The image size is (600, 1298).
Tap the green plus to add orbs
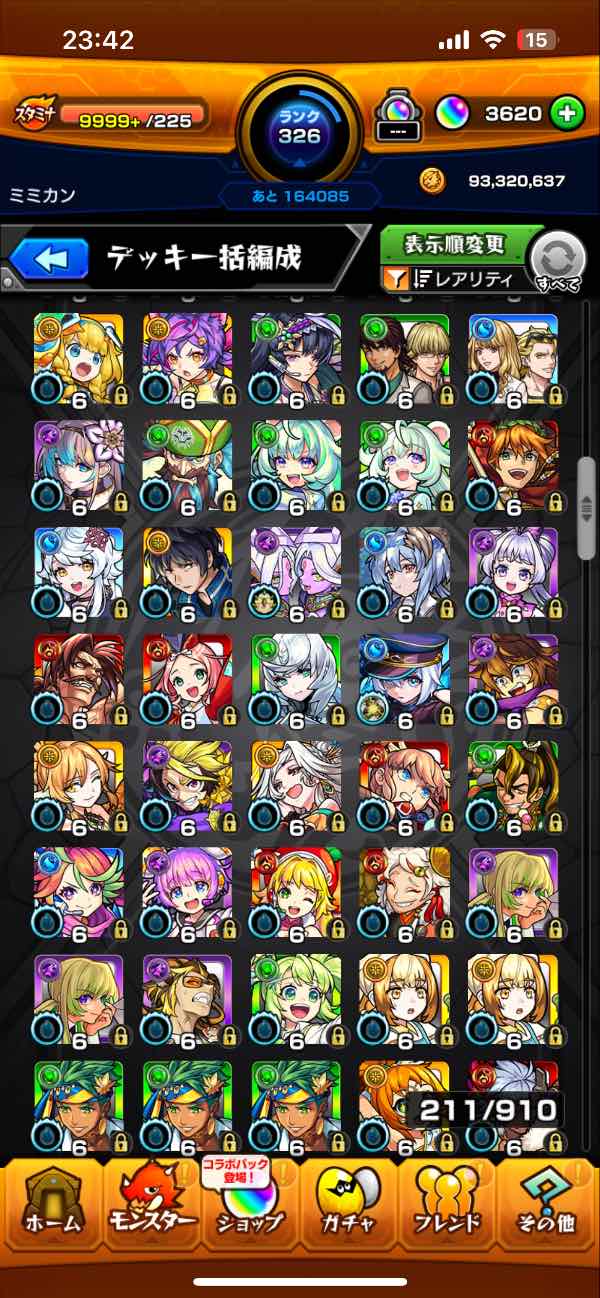click(x=566, y=114)
